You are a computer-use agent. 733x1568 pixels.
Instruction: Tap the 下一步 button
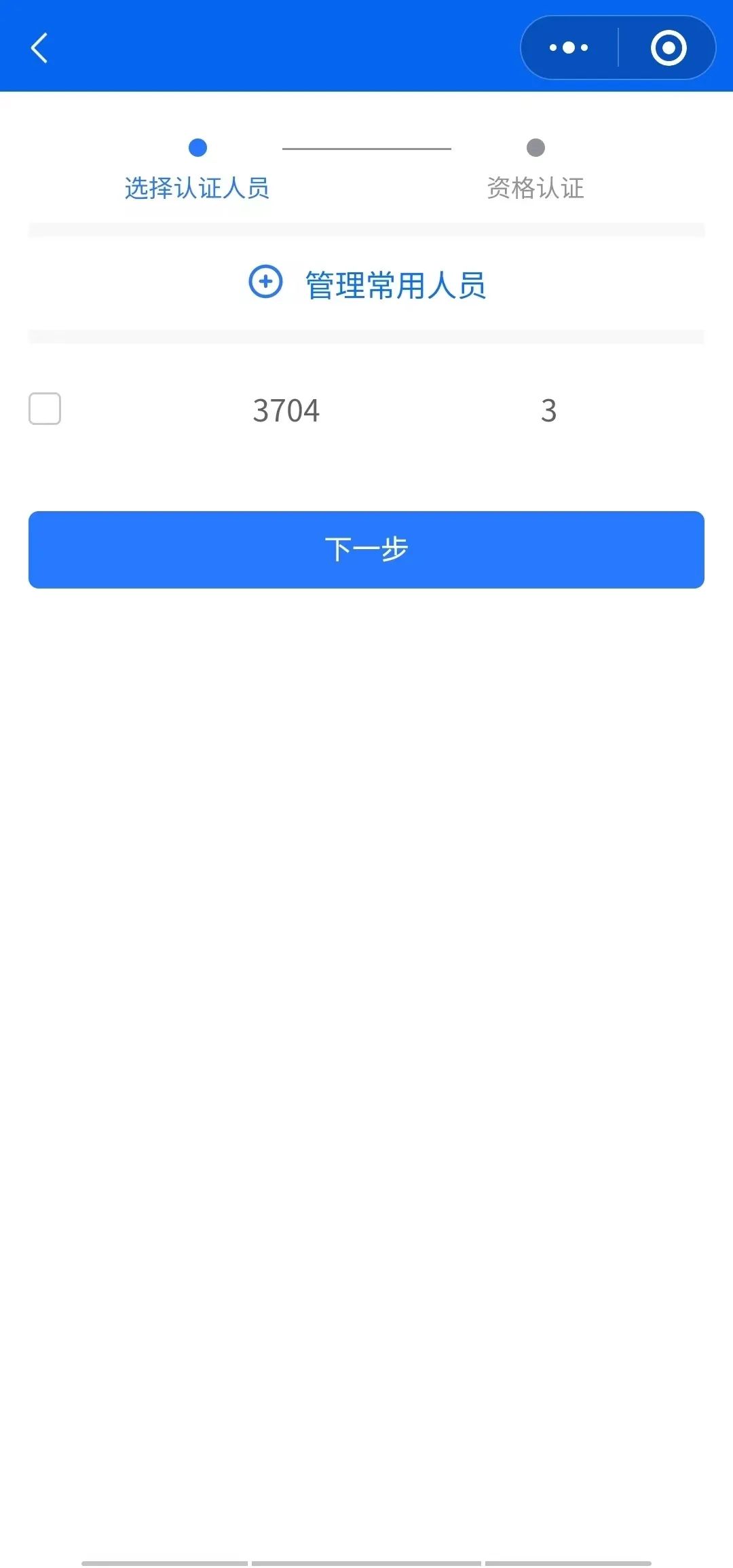pyautogui.click(x=366, y=550)
